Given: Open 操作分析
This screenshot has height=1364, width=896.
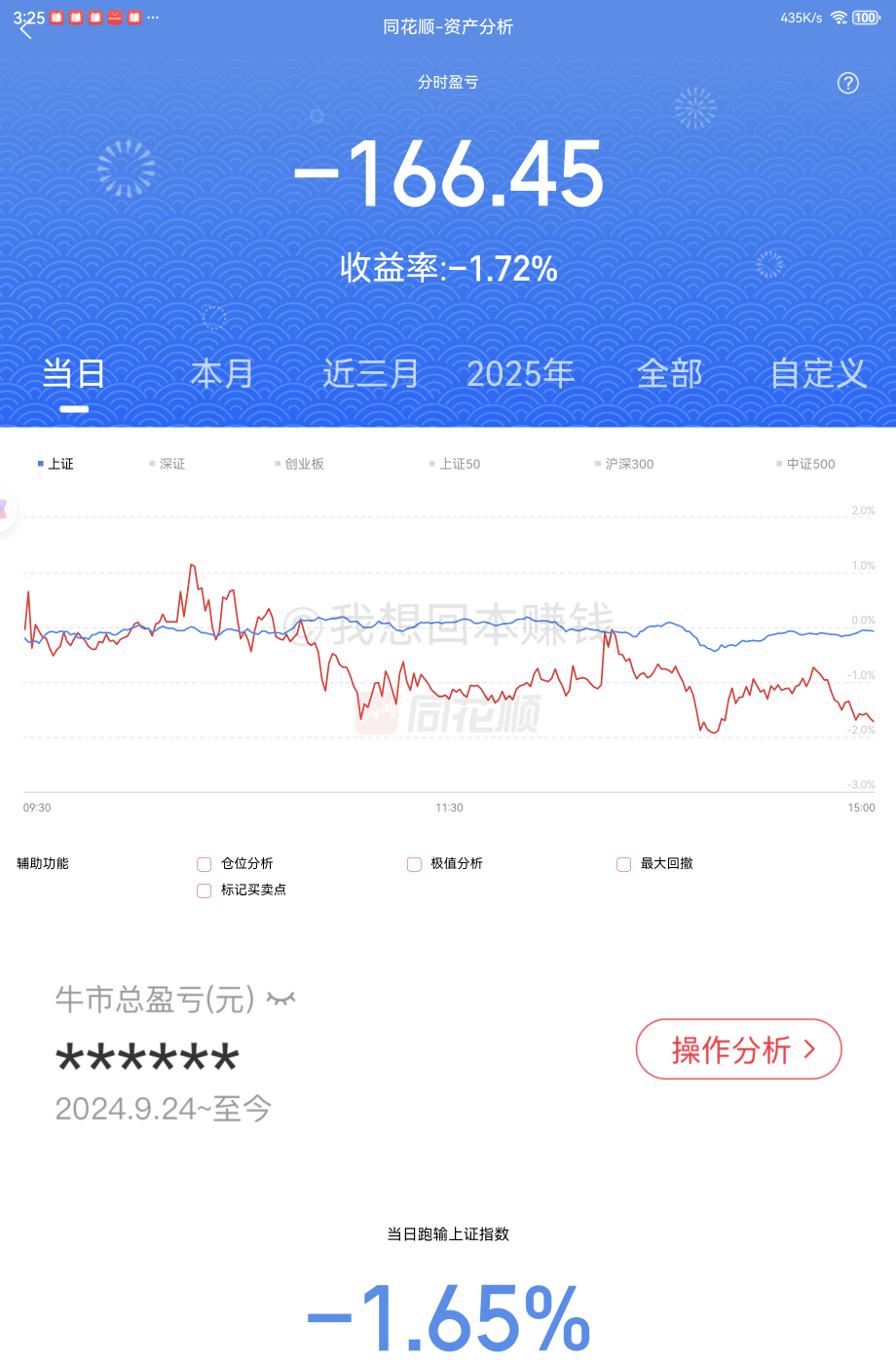Looking at the screenshot, I should point(738,1049).
